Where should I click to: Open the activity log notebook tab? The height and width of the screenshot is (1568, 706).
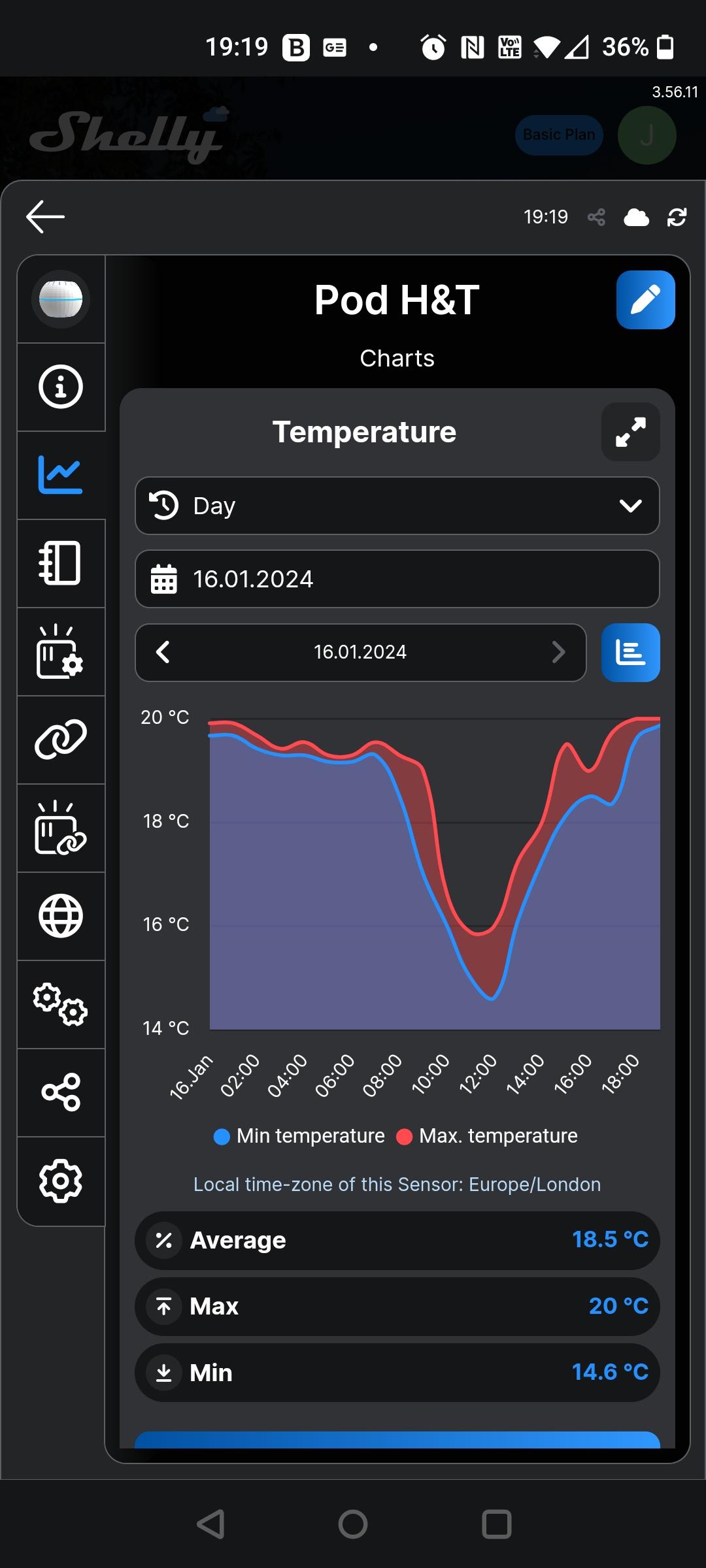point(61,564)
